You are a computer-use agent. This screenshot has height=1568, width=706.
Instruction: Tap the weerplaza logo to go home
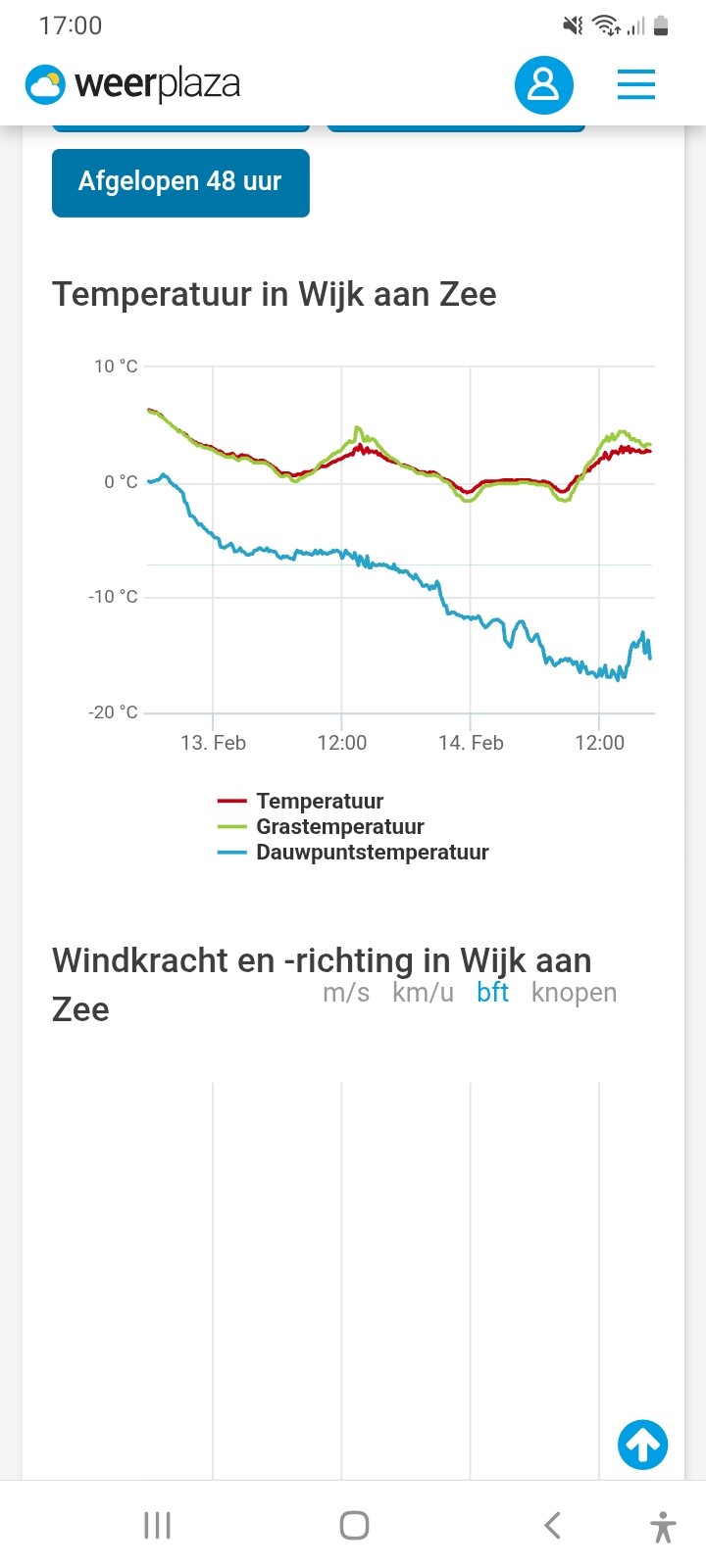pyautogui.click(x=133, y=85)
